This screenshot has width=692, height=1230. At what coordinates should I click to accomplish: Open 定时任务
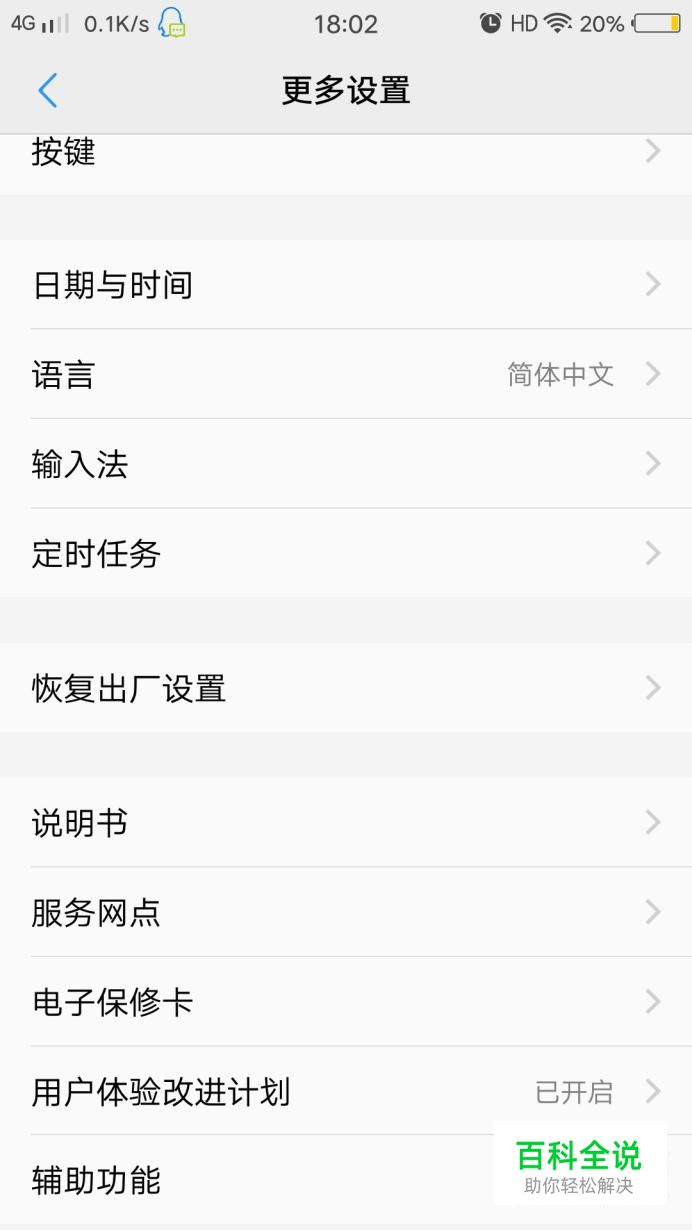click(346, 553)
